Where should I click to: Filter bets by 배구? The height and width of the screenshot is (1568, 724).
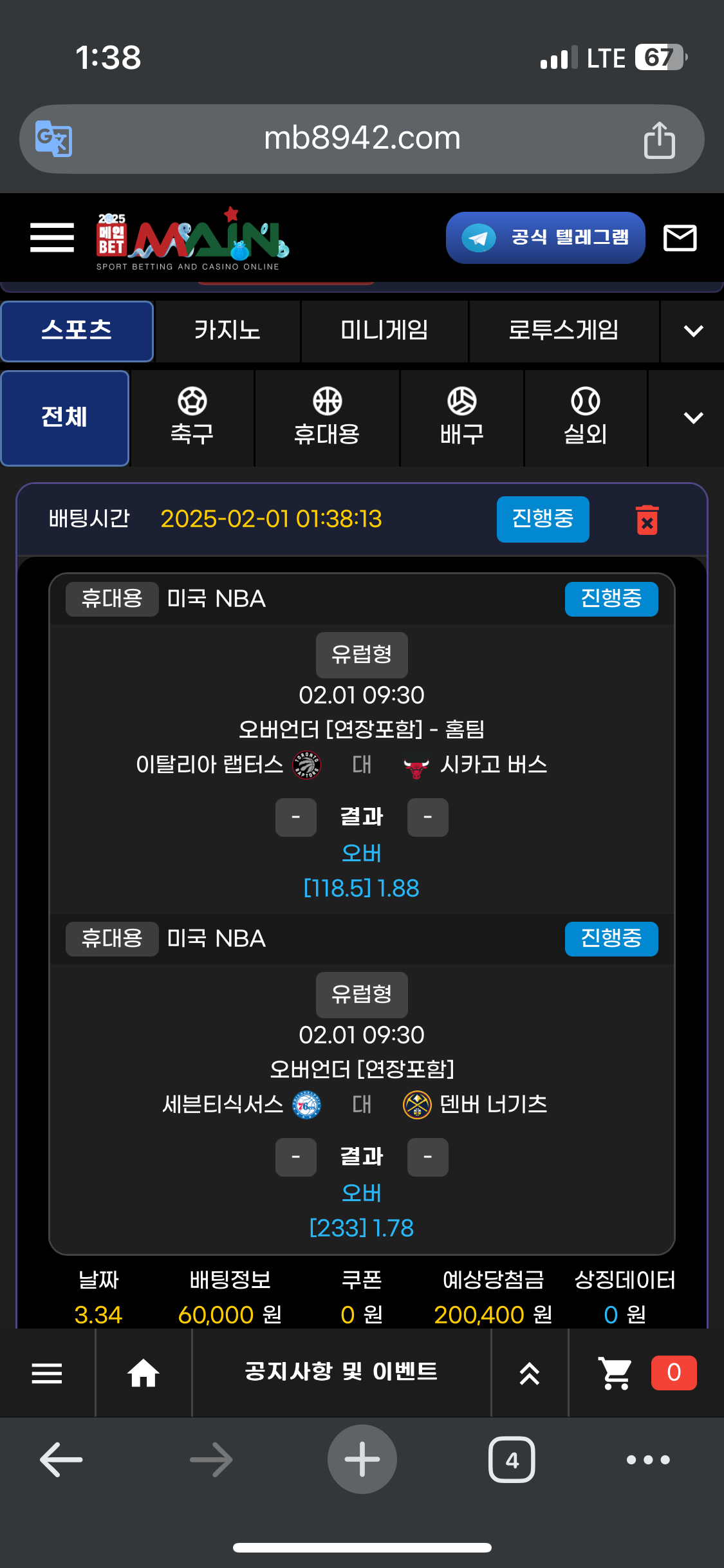pos(461,417)
